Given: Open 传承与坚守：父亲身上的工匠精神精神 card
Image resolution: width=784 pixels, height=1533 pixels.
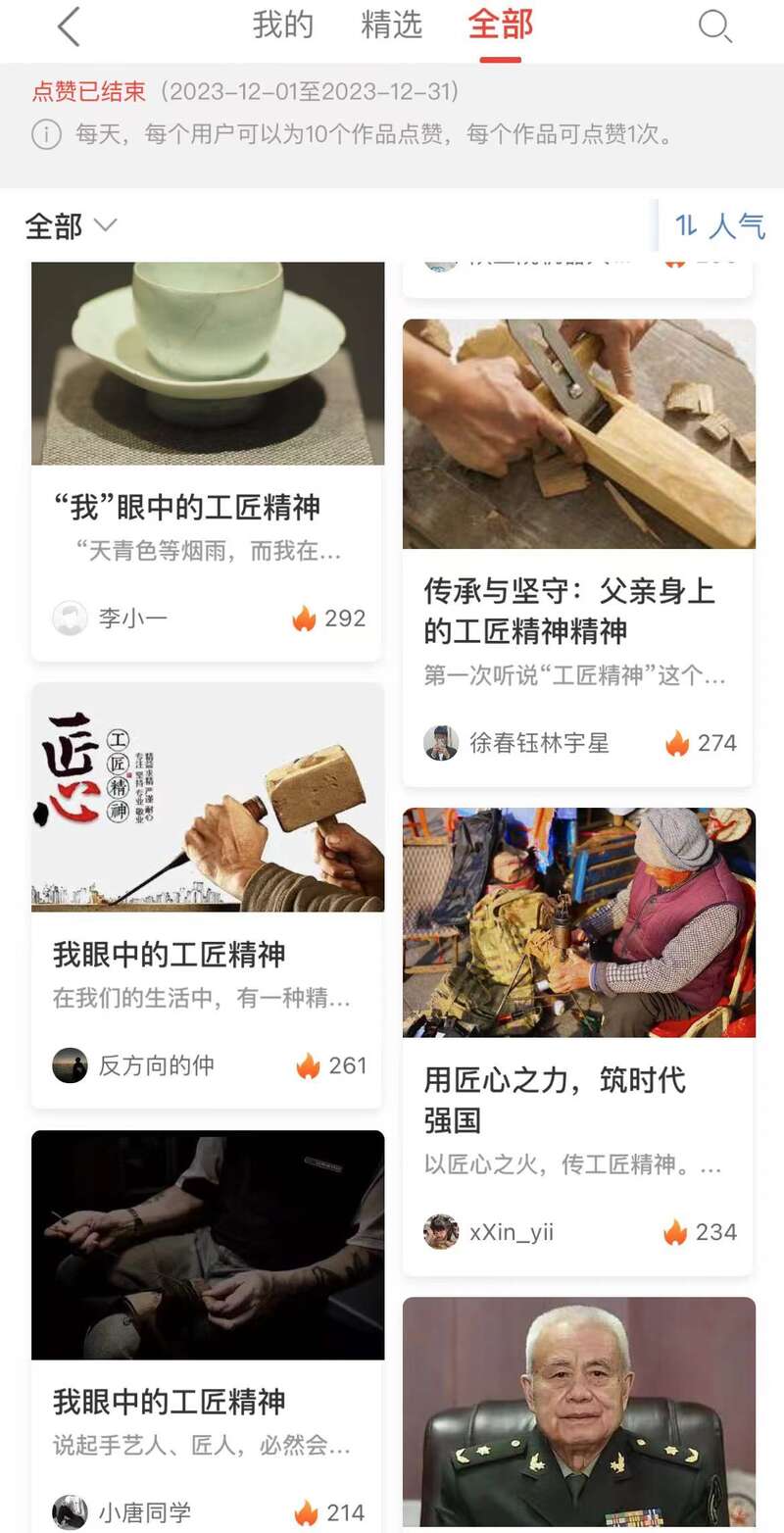Looking at the screenshot, I should [569, 611].
